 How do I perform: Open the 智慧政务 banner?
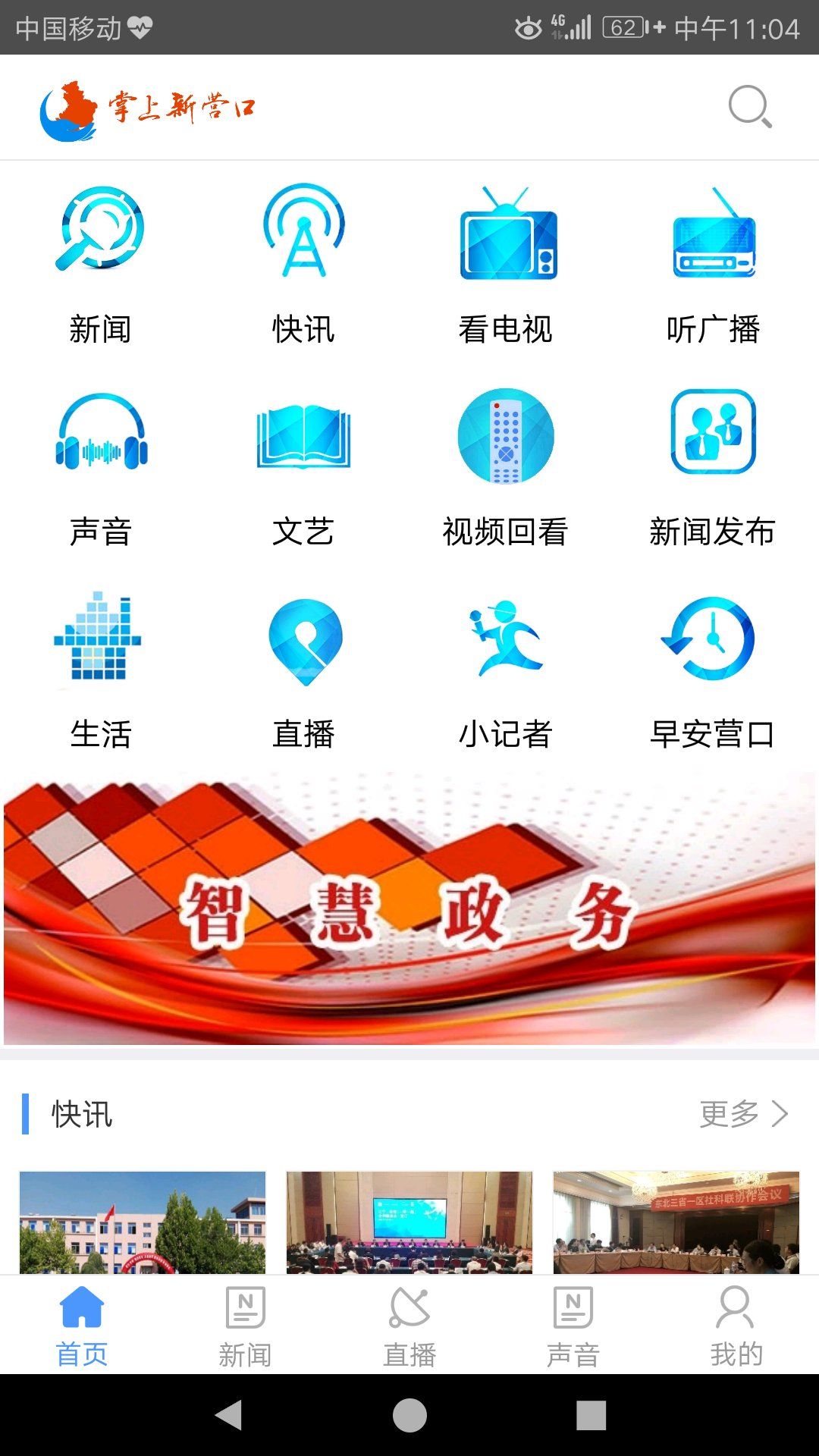point(409,910)
